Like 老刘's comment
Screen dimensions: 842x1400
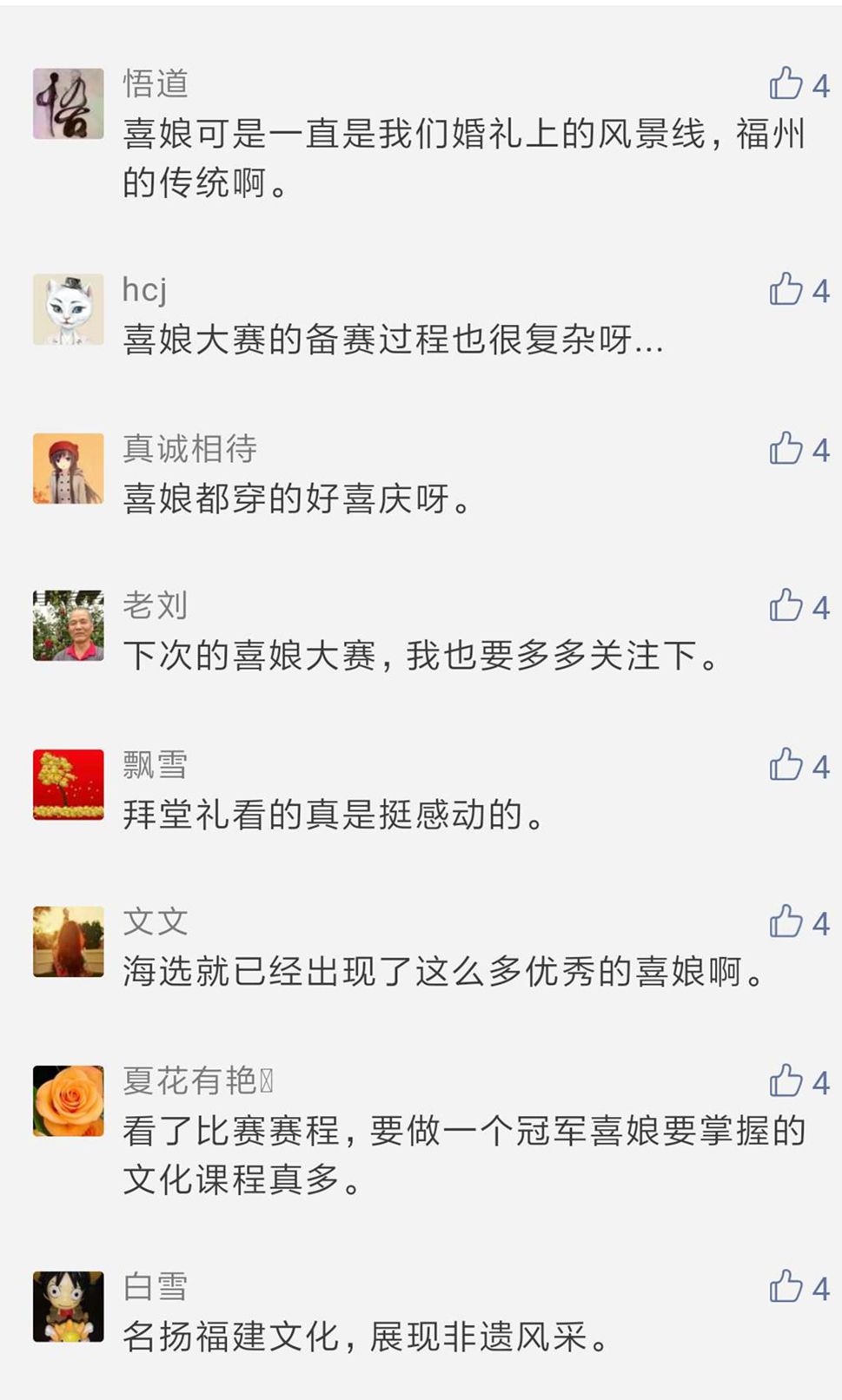click(786, 605)
